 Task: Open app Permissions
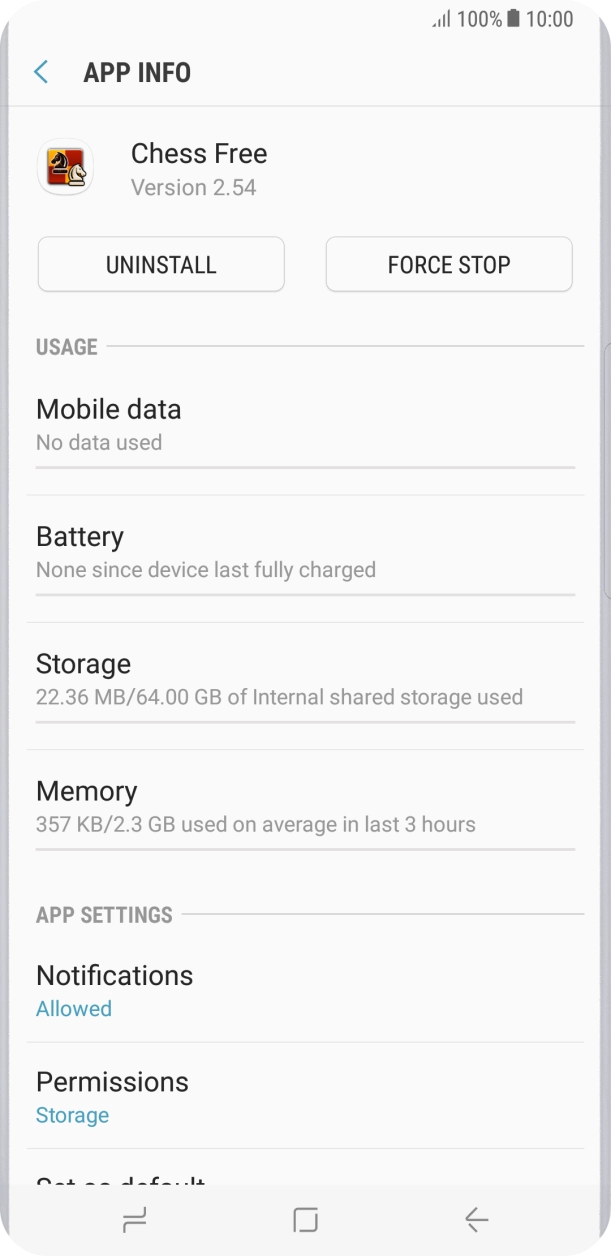(x=305, y=1097)
